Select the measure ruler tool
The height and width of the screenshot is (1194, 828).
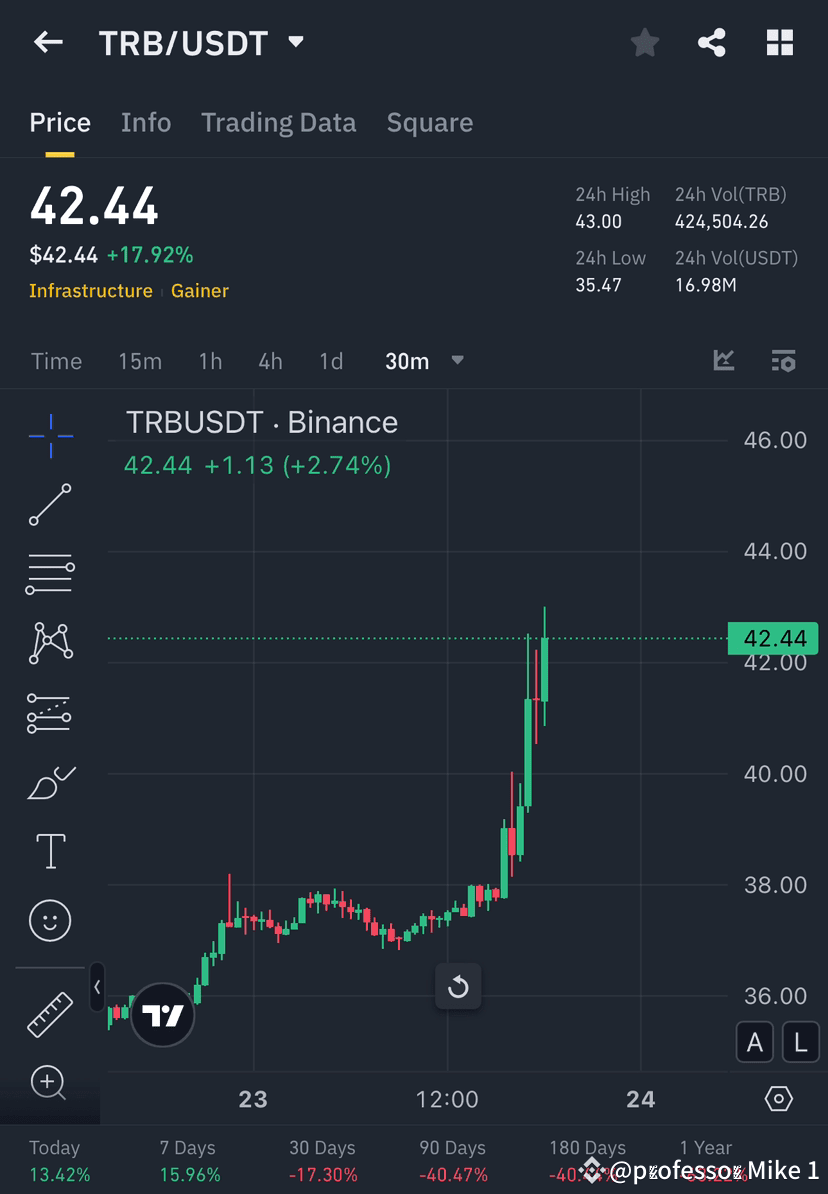click(50, 1013)
